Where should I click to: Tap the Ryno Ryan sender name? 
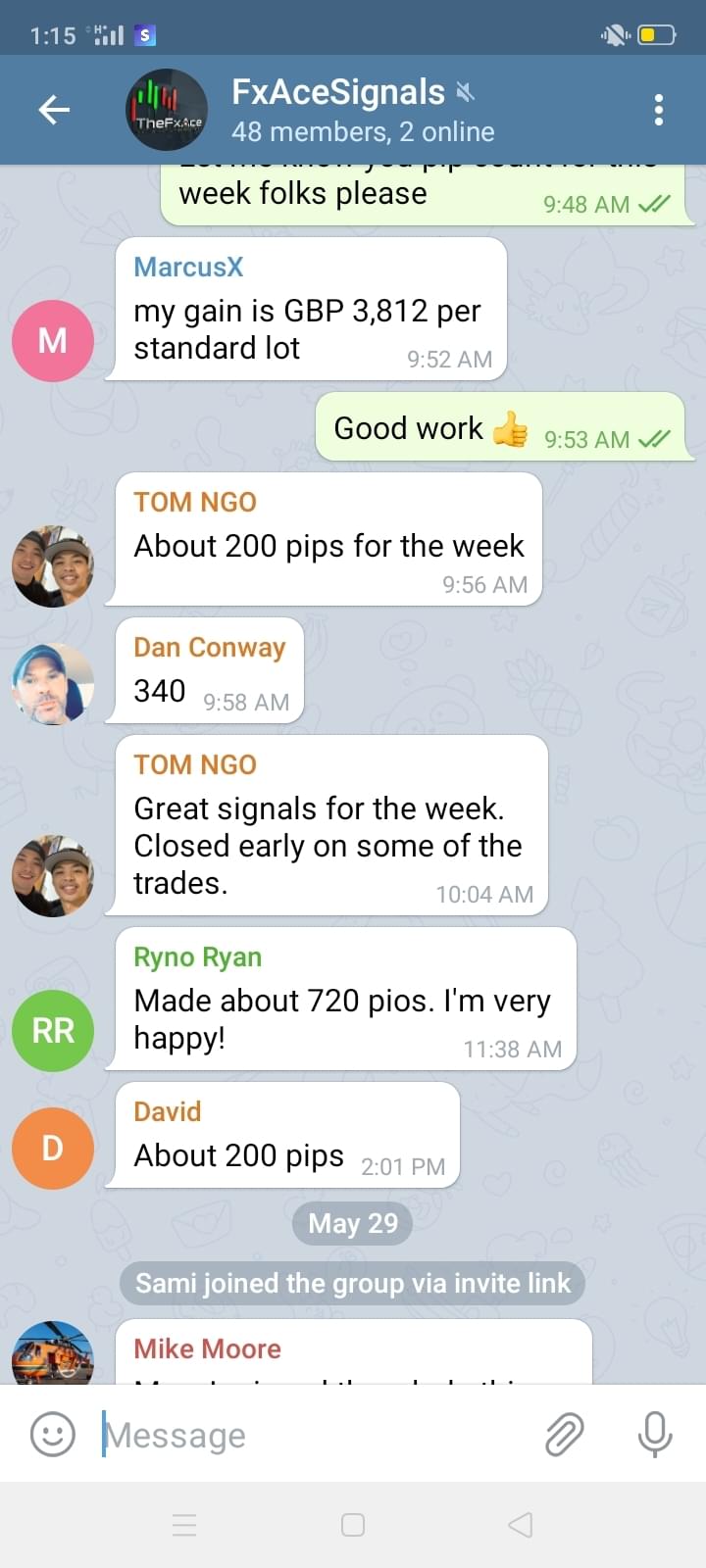198,956
